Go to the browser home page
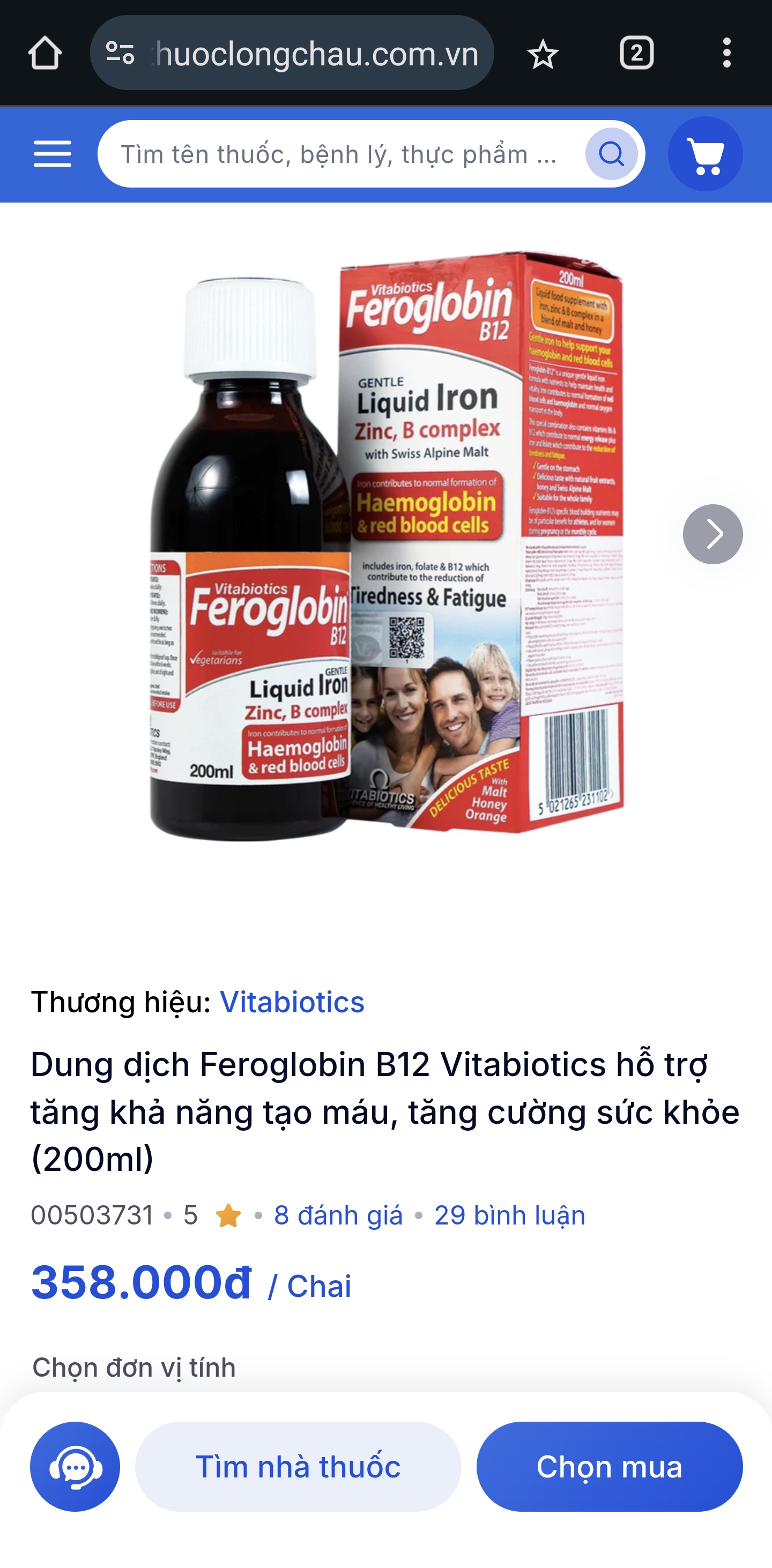This screenshot has height=1568, width=772. (45, 53)
